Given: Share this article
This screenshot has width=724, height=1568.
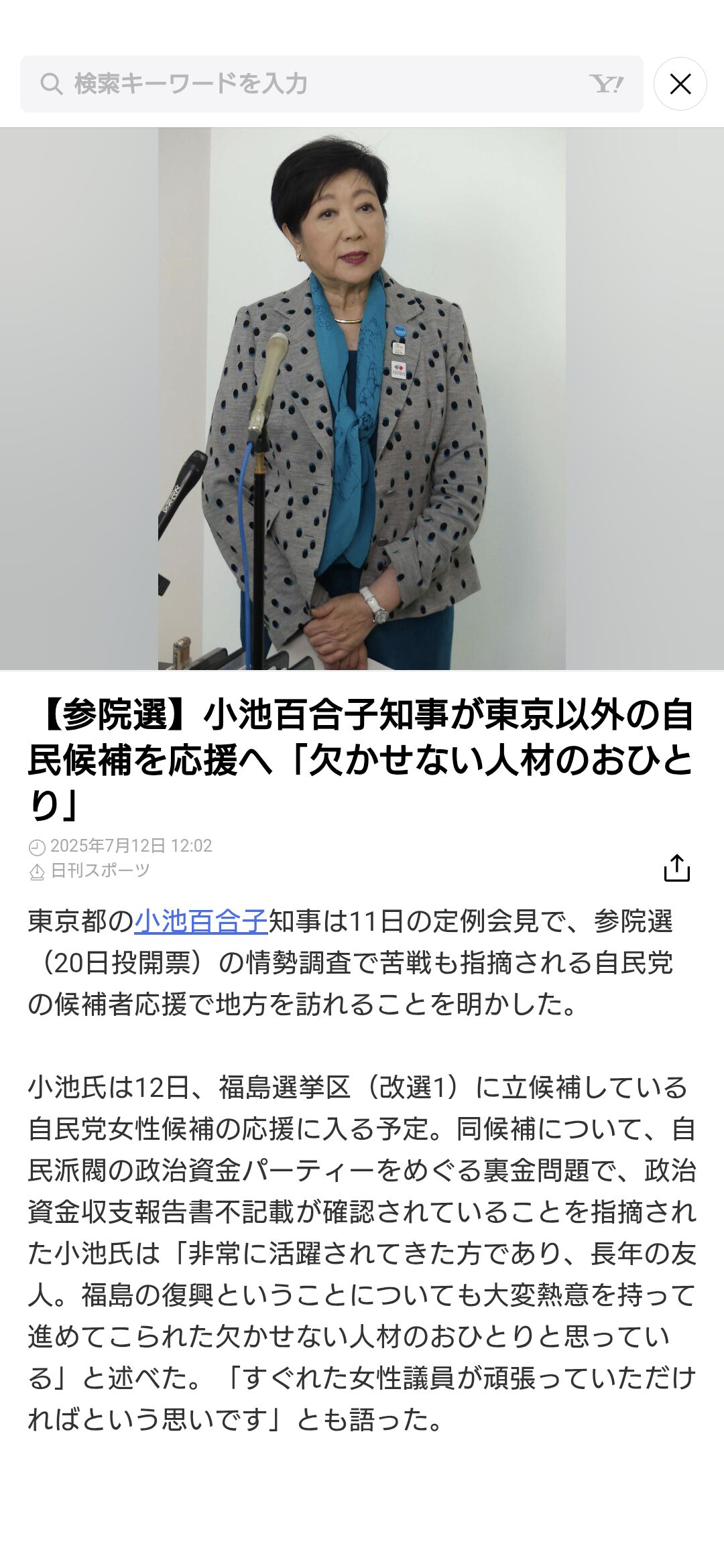Looking at the screenshot, I should [676, 868].
